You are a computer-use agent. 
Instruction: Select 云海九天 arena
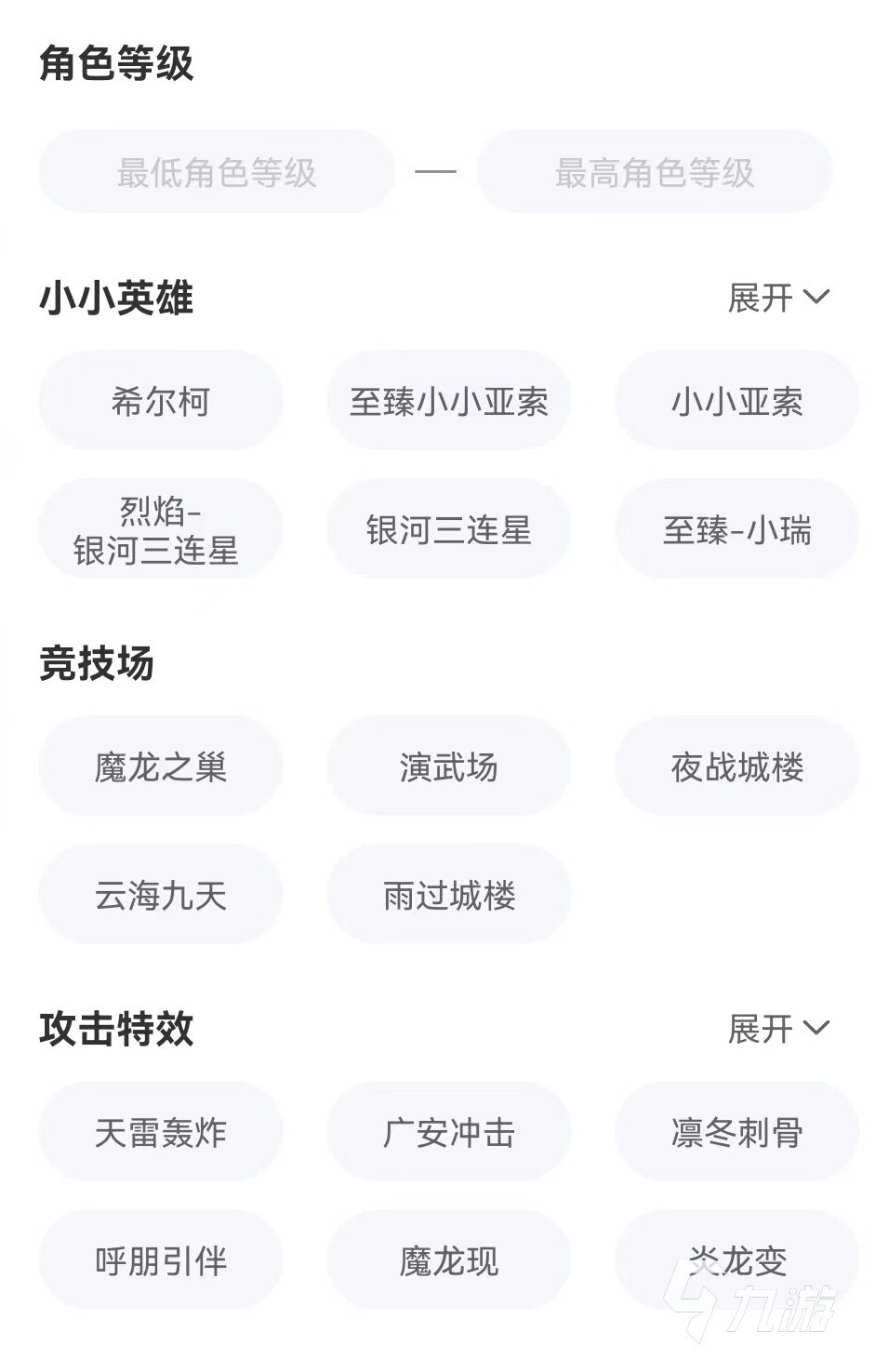click(161, 895)
